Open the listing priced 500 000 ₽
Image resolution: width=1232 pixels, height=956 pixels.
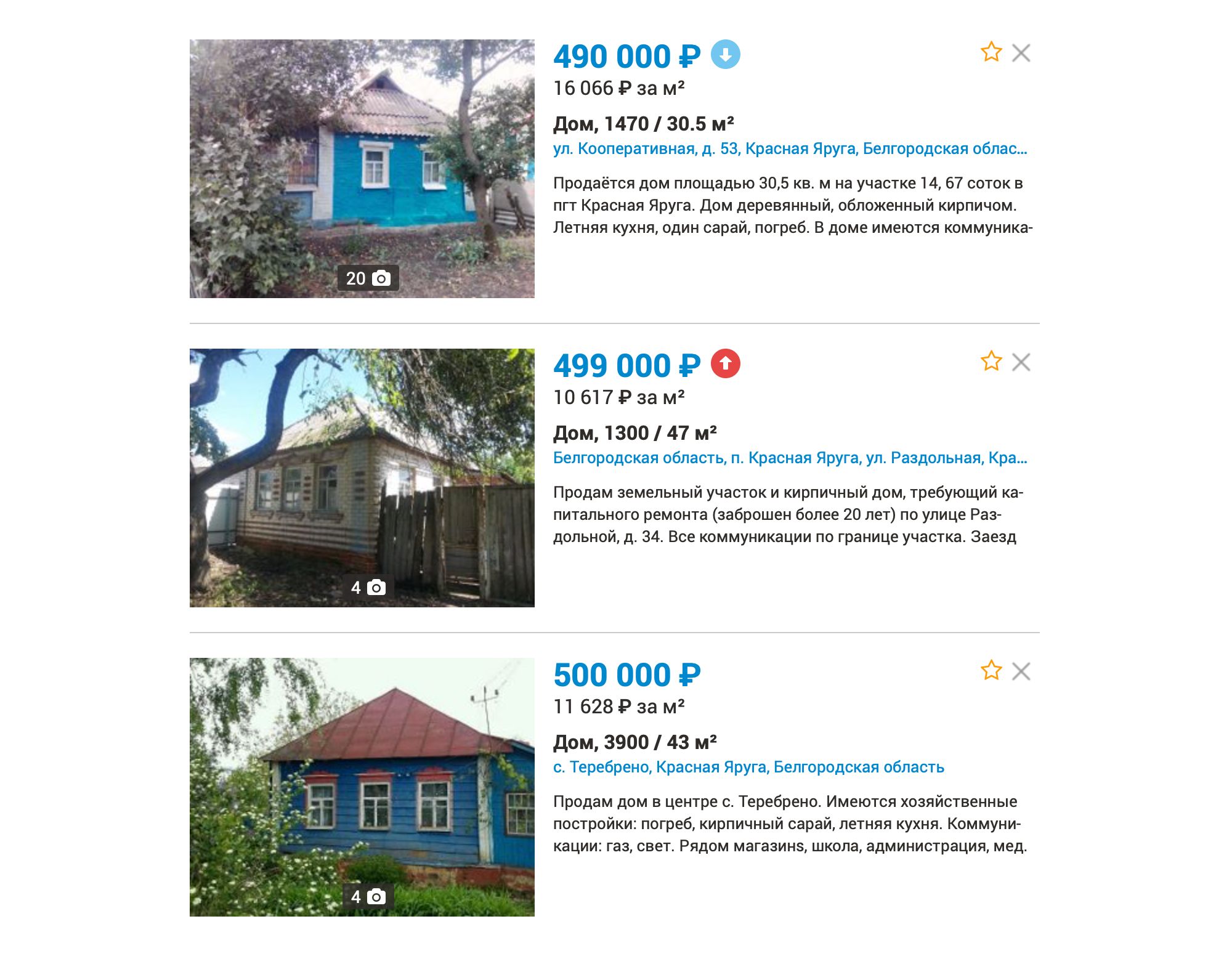point(626,675)
